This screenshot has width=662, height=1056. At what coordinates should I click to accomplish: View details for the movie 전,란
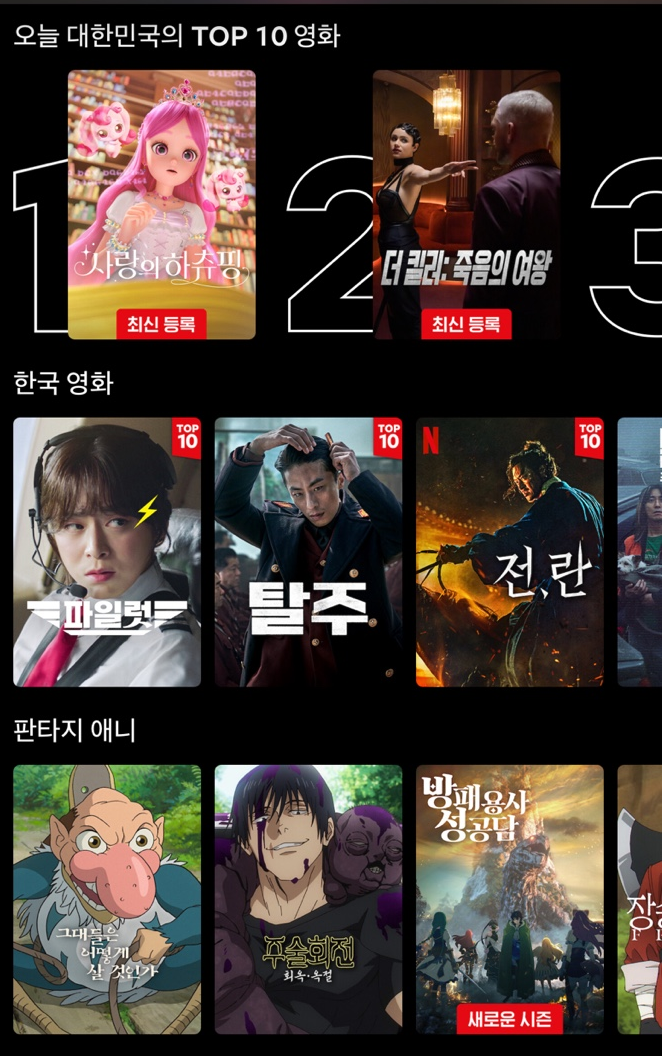(510, 552)
